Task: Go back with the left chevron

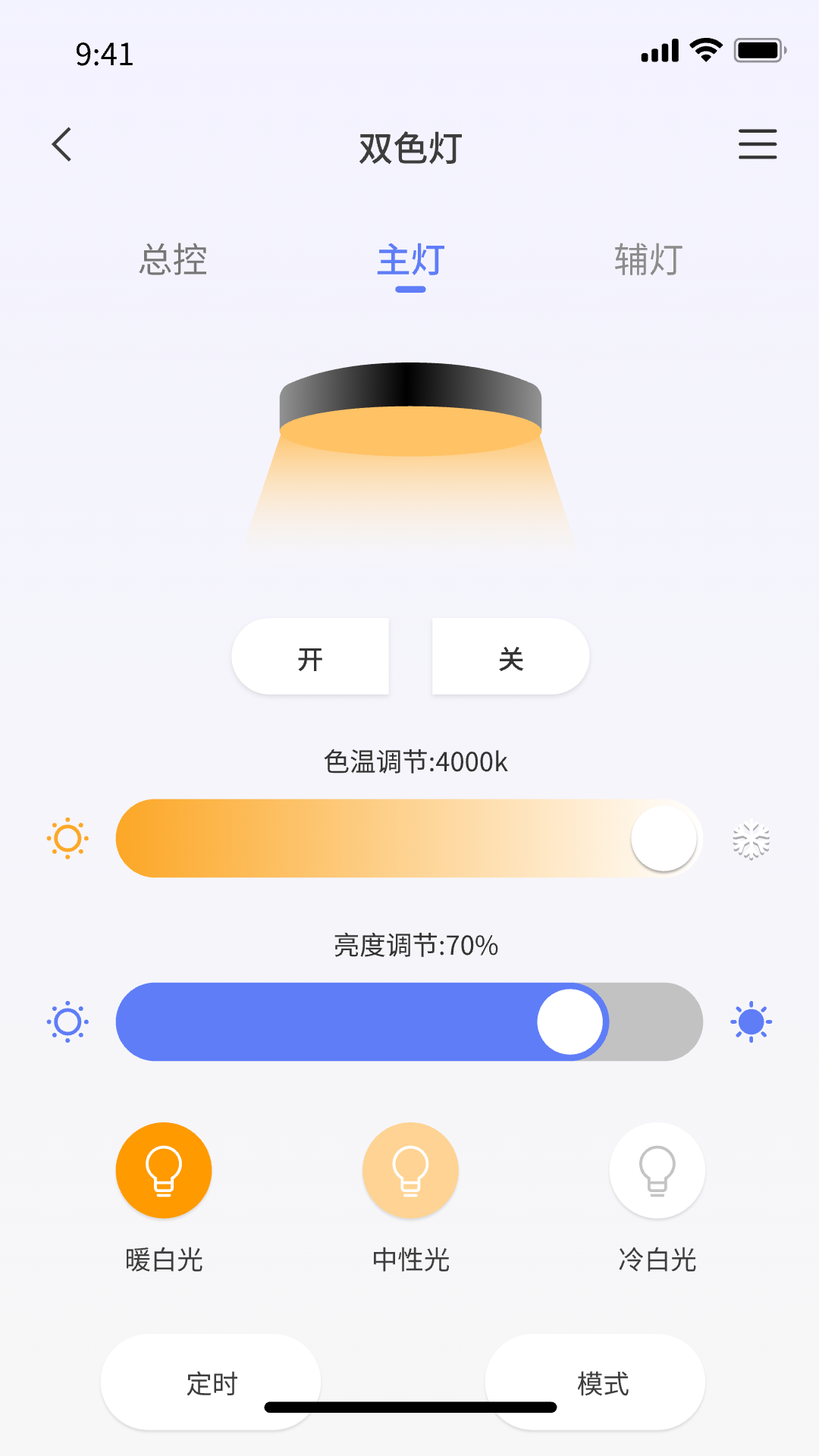Action: coord(62,145)
